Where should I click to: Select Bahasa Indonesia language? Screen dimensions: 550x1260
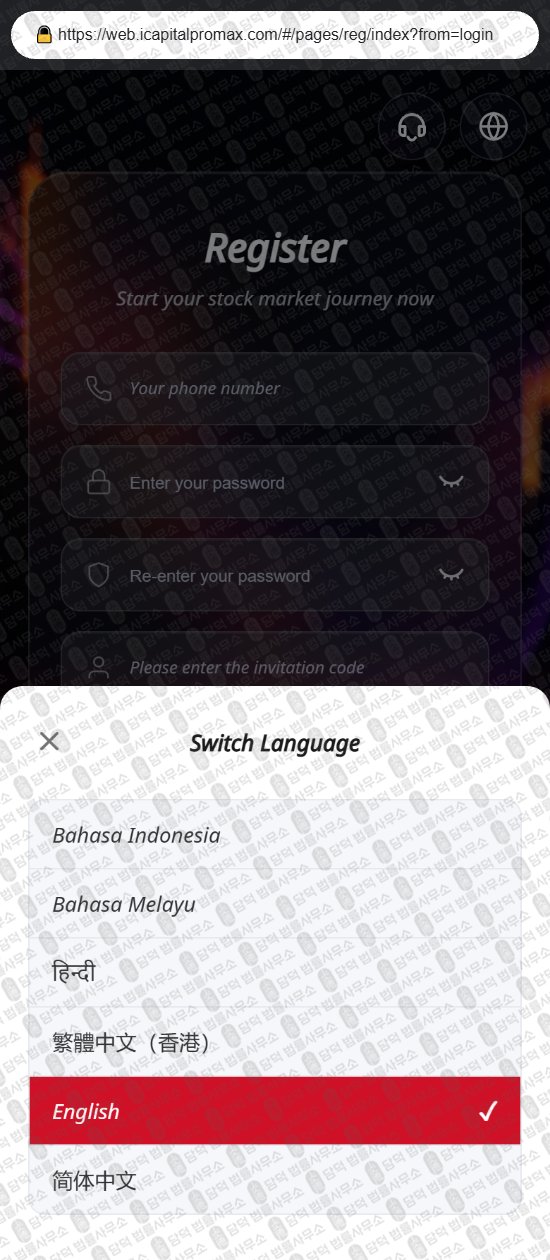[x=275, y=835]
